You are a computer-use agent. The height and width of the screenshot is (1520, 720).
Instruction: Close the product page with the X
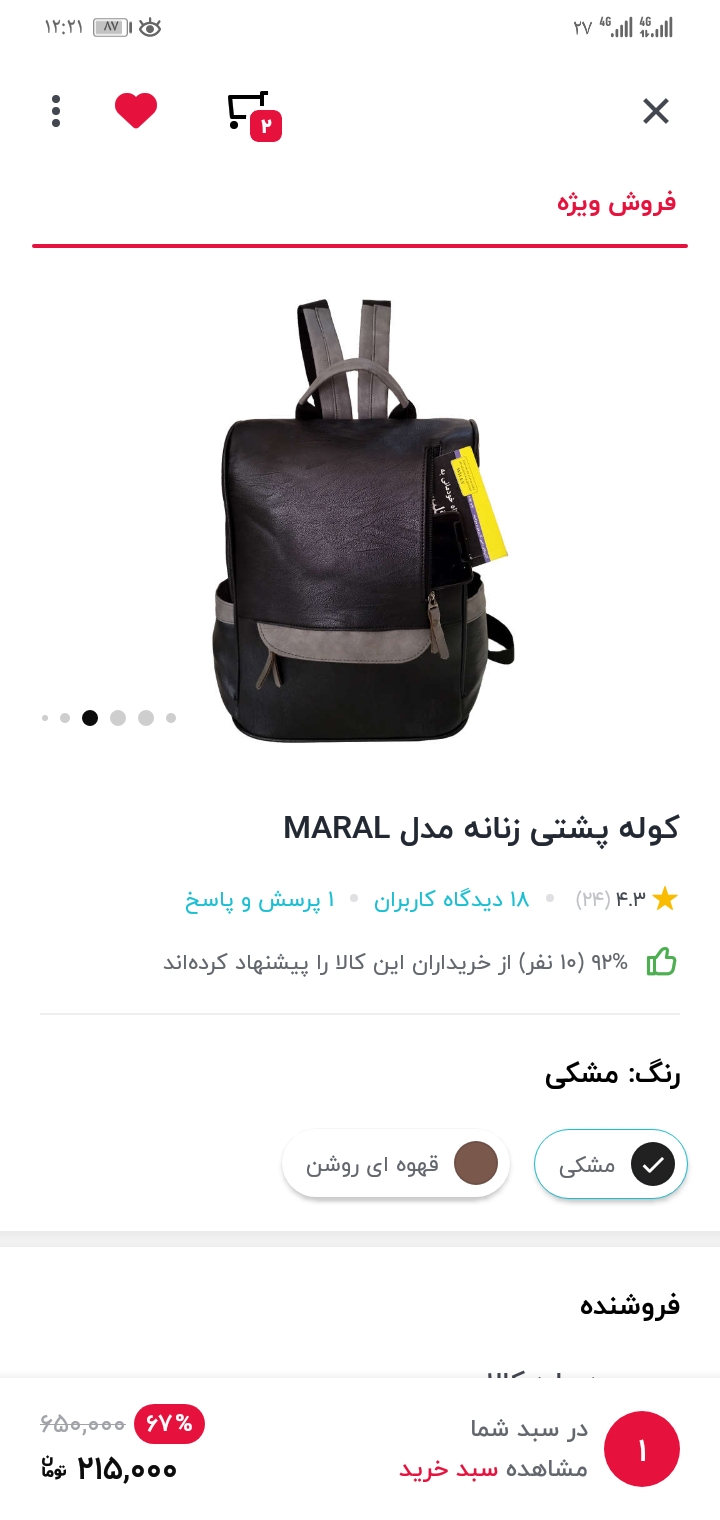(655, 111)
